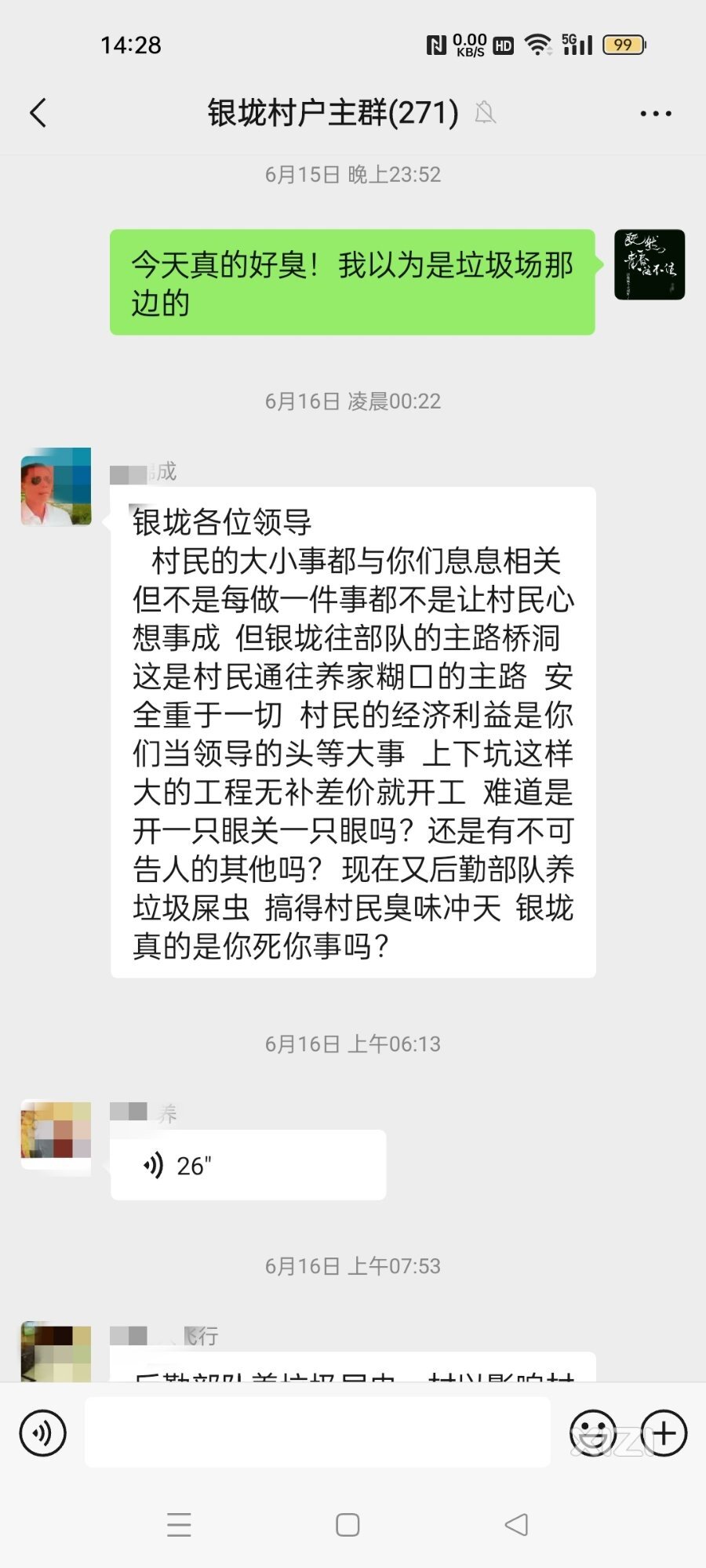View profile of sender with sunglasses avatar
The image size is (706, 1568).
pyautogui.click(x=56, y=486)
